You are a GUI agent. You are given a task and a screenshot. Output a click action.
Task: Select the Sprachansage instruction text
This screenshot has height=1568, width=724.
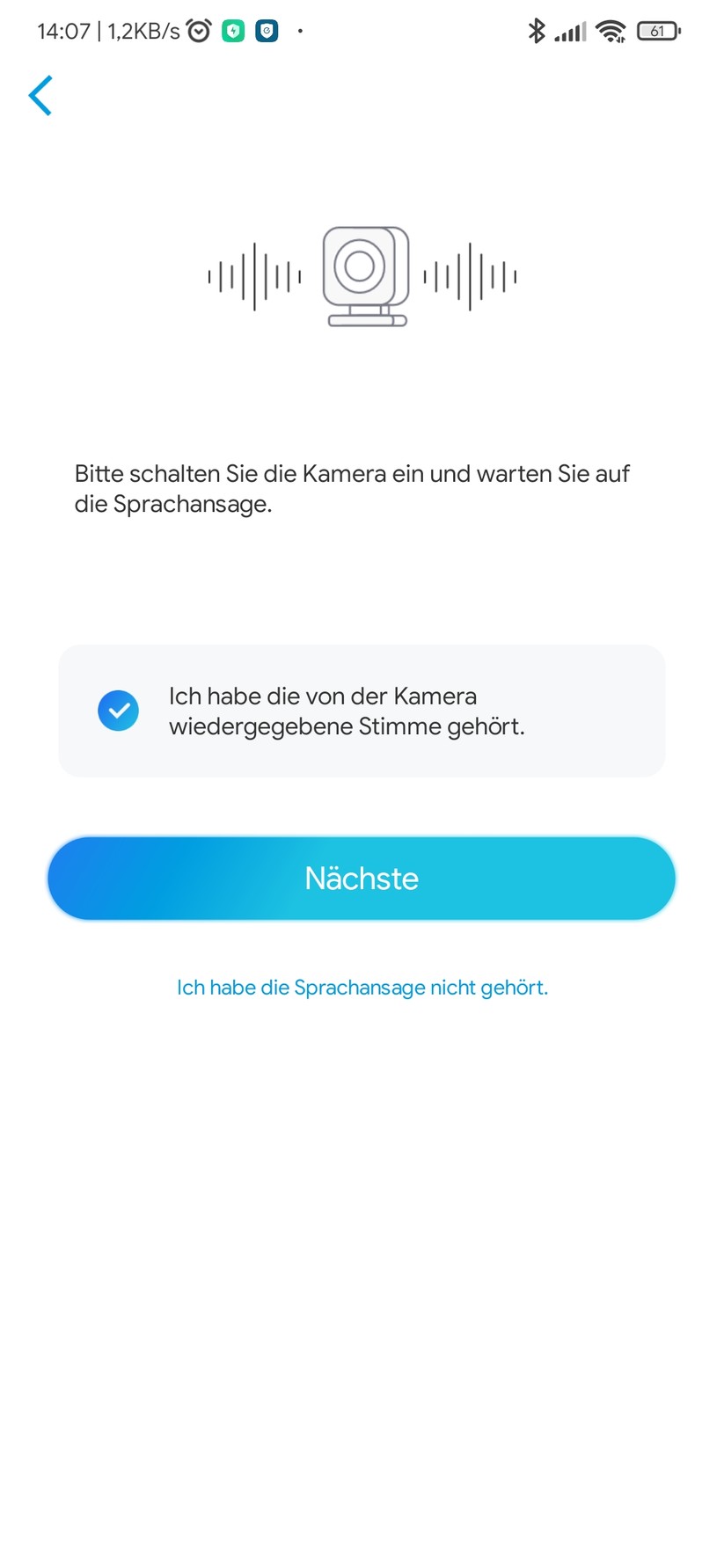[351, 489]
